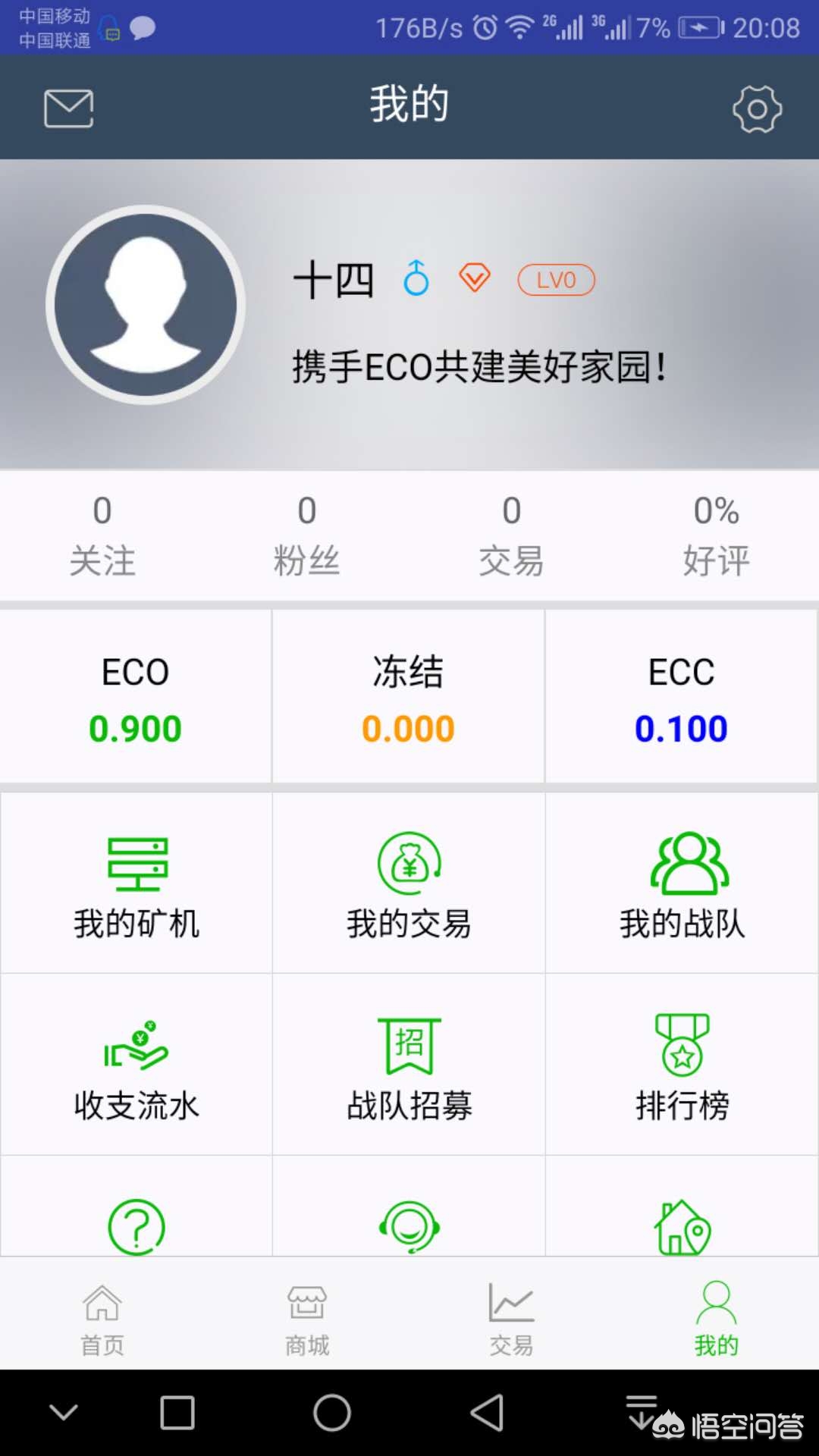This screenshot has height=1456, width=819.
Task: Switch to the 商城 tab
Action: tap(306, 1318)
